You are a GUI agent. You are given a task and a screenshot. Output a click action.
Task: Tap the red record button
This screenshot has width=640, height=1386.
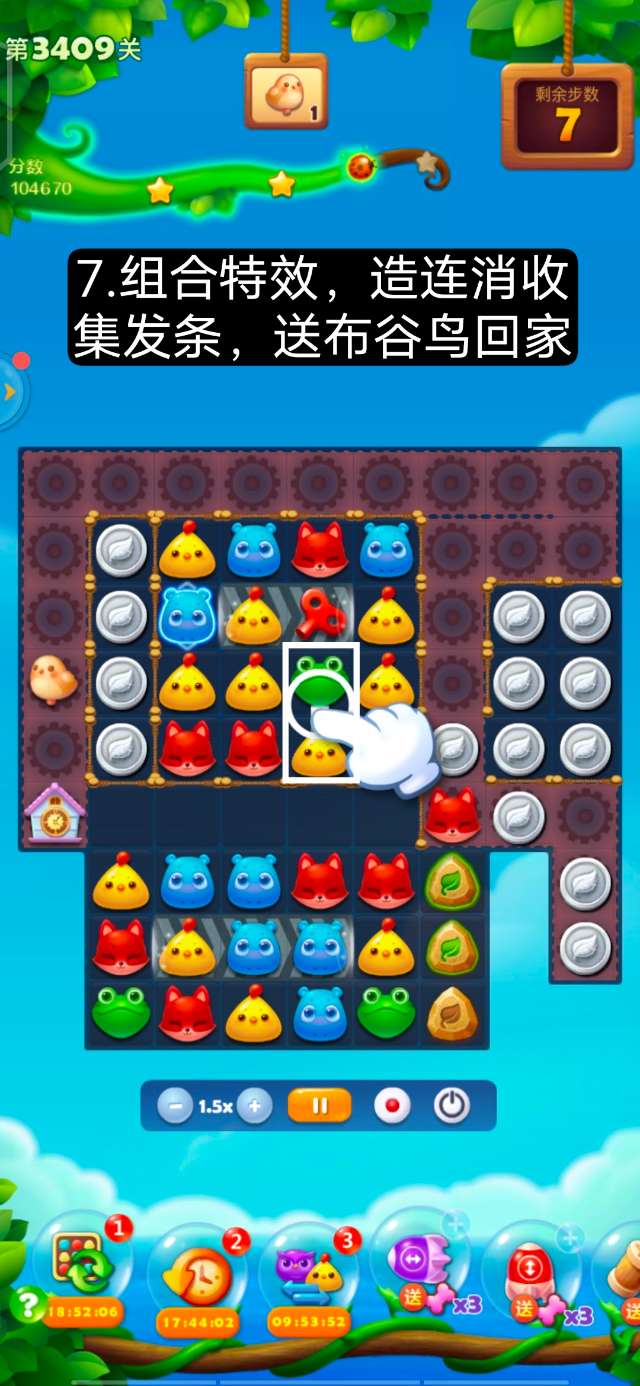[x=392, y=1106]
